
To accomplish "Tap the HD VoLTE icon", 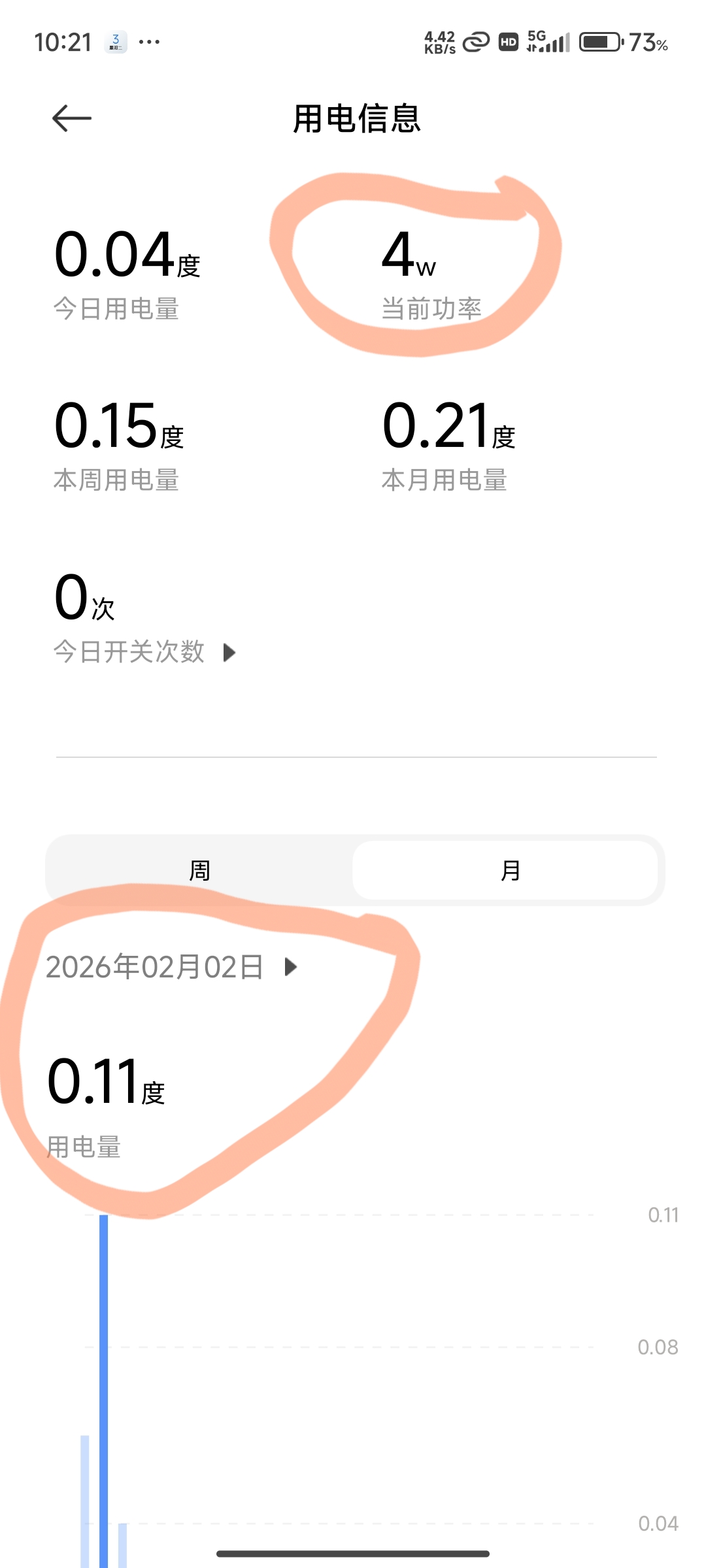I will 509,42.
